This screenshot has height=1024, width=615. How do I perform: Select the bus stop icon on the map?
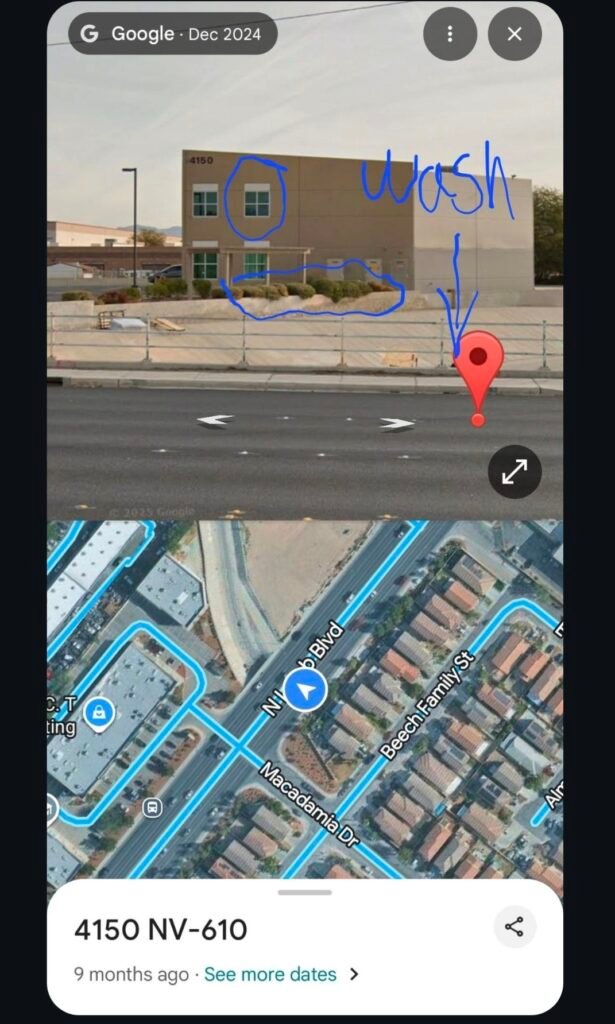point(152,807)
